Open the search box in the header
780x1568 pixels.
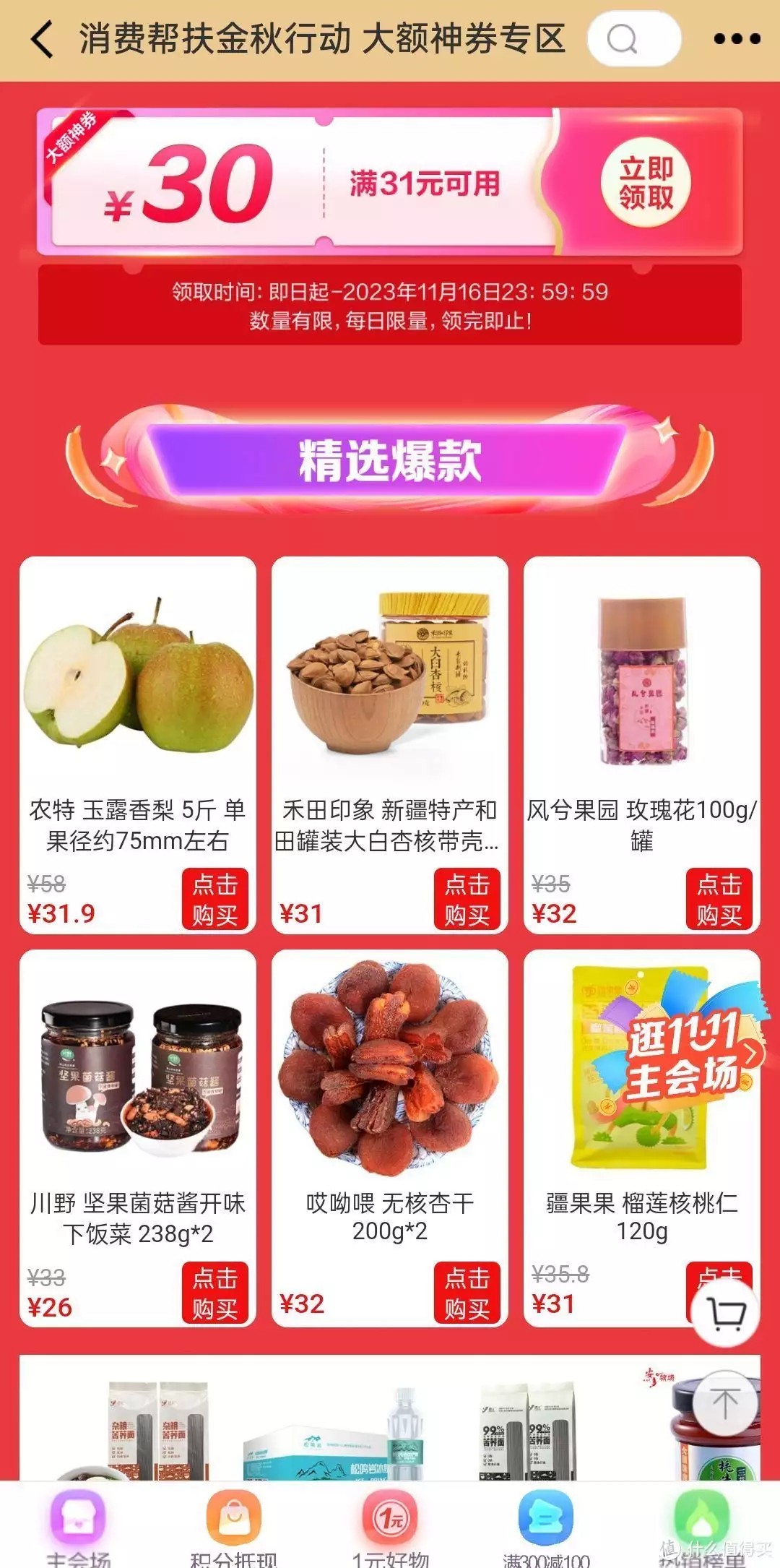(635, 39)
